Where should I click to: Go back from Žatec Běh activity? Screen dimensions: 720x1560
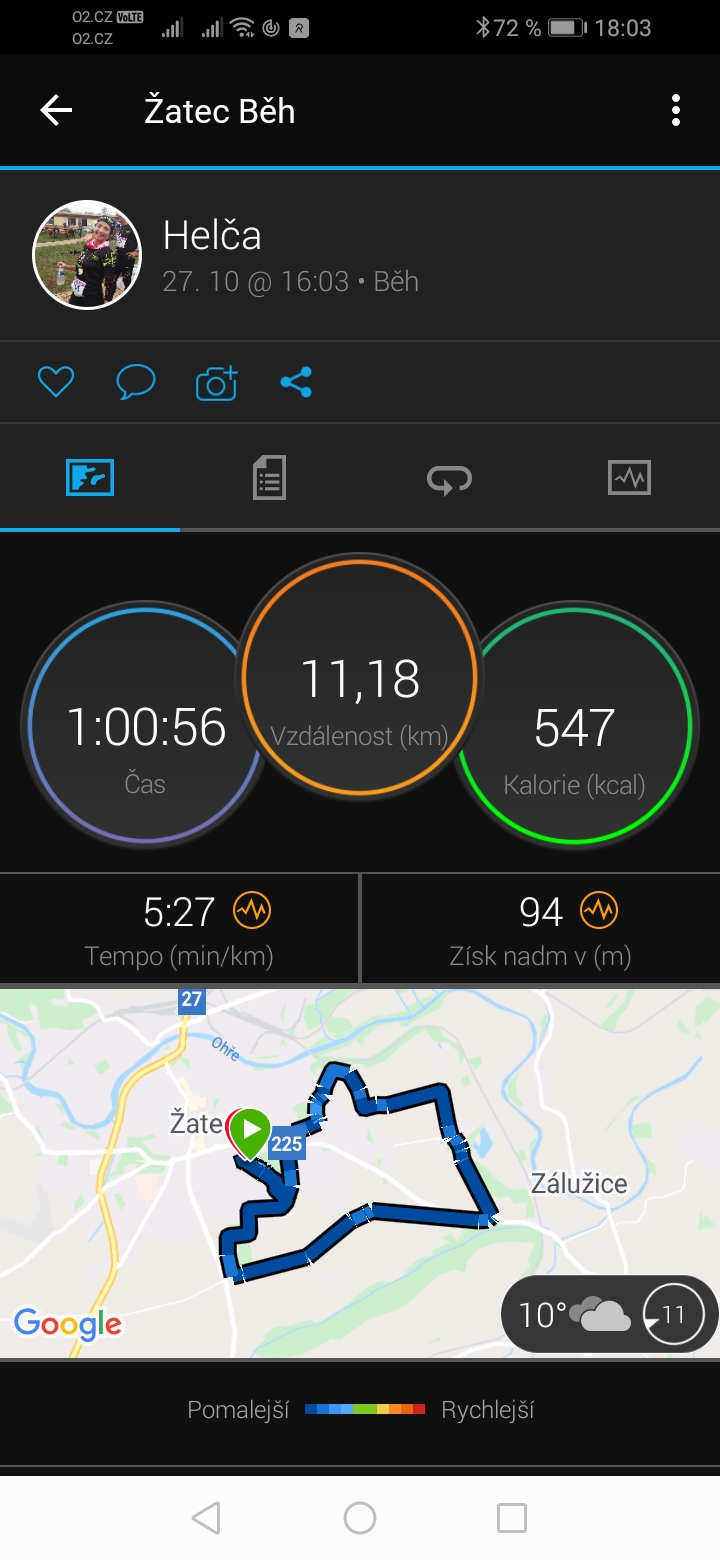pyautogui.click(x=56, y=110)
